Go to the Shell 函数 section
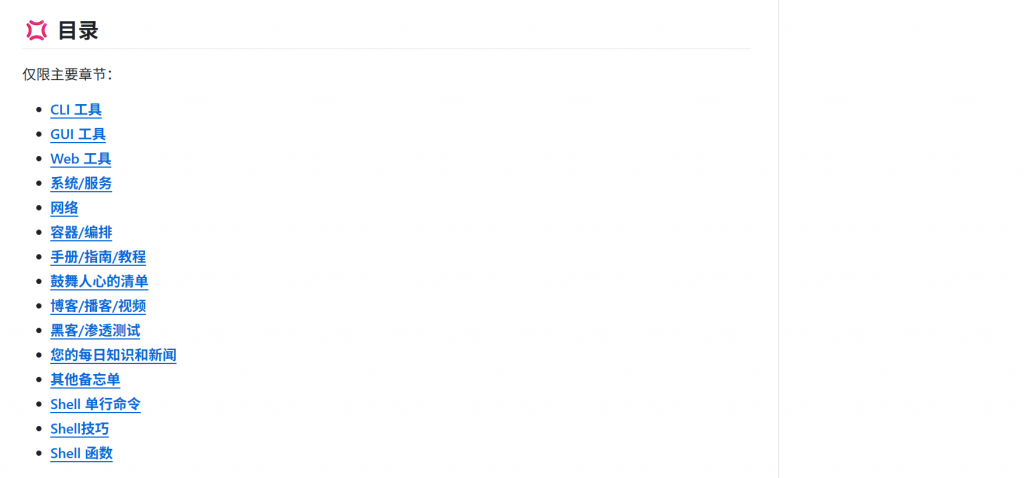The image size is (1024, 478). pyautogui.click(x=81, y=453)
